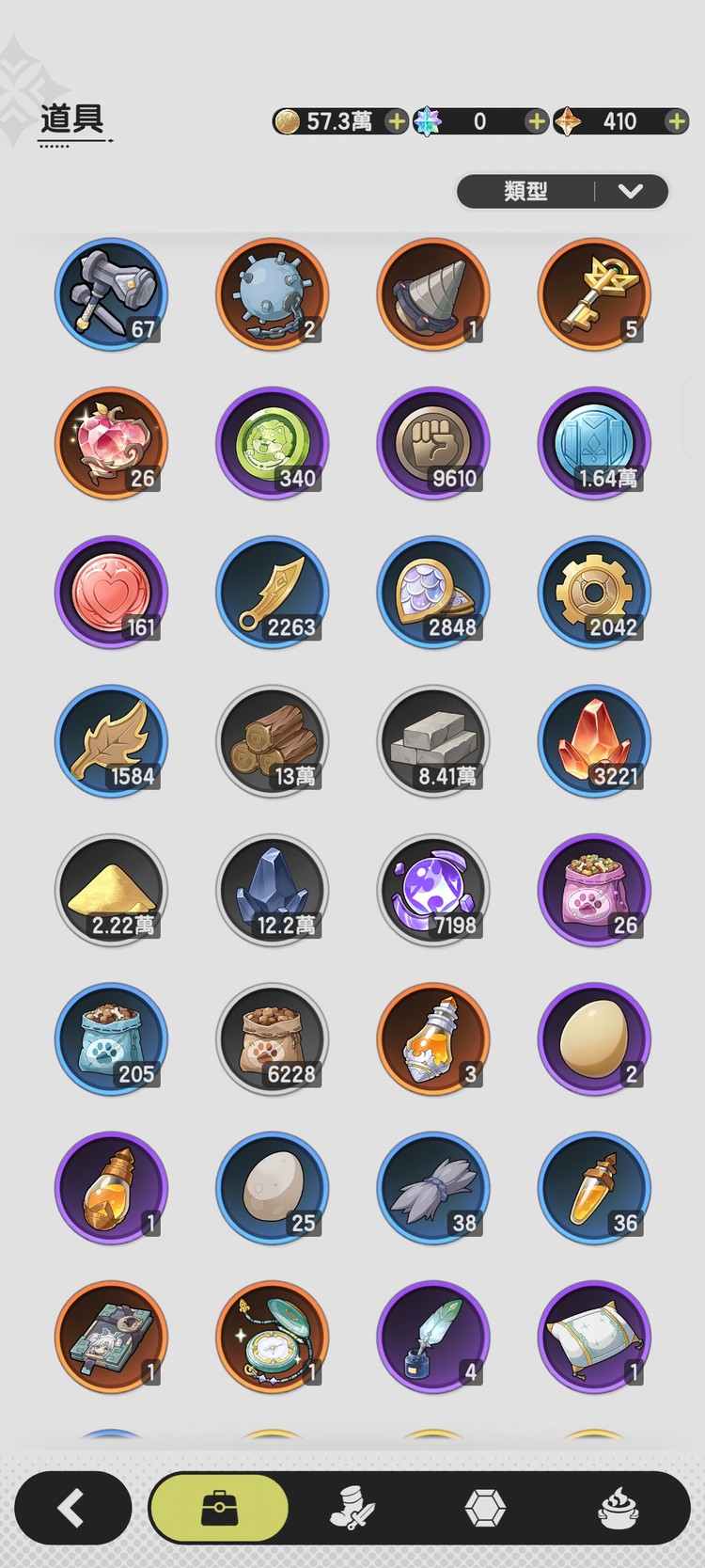Select the purple orb item showing 7198
The width and height of the screenshot is (705, 1568).
[433, 890]
